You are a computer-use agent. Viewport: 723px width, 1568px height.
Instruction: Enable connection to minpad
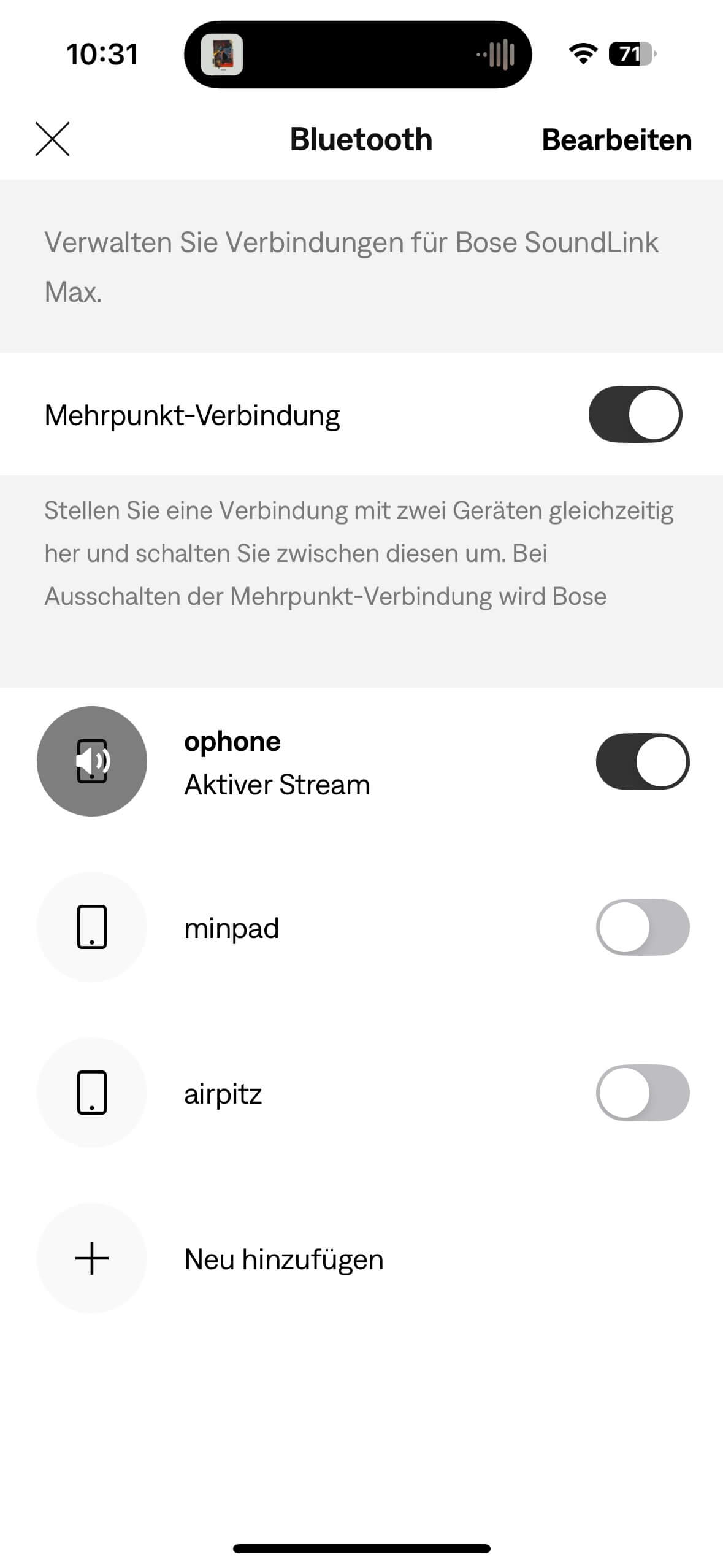point(642,927)
